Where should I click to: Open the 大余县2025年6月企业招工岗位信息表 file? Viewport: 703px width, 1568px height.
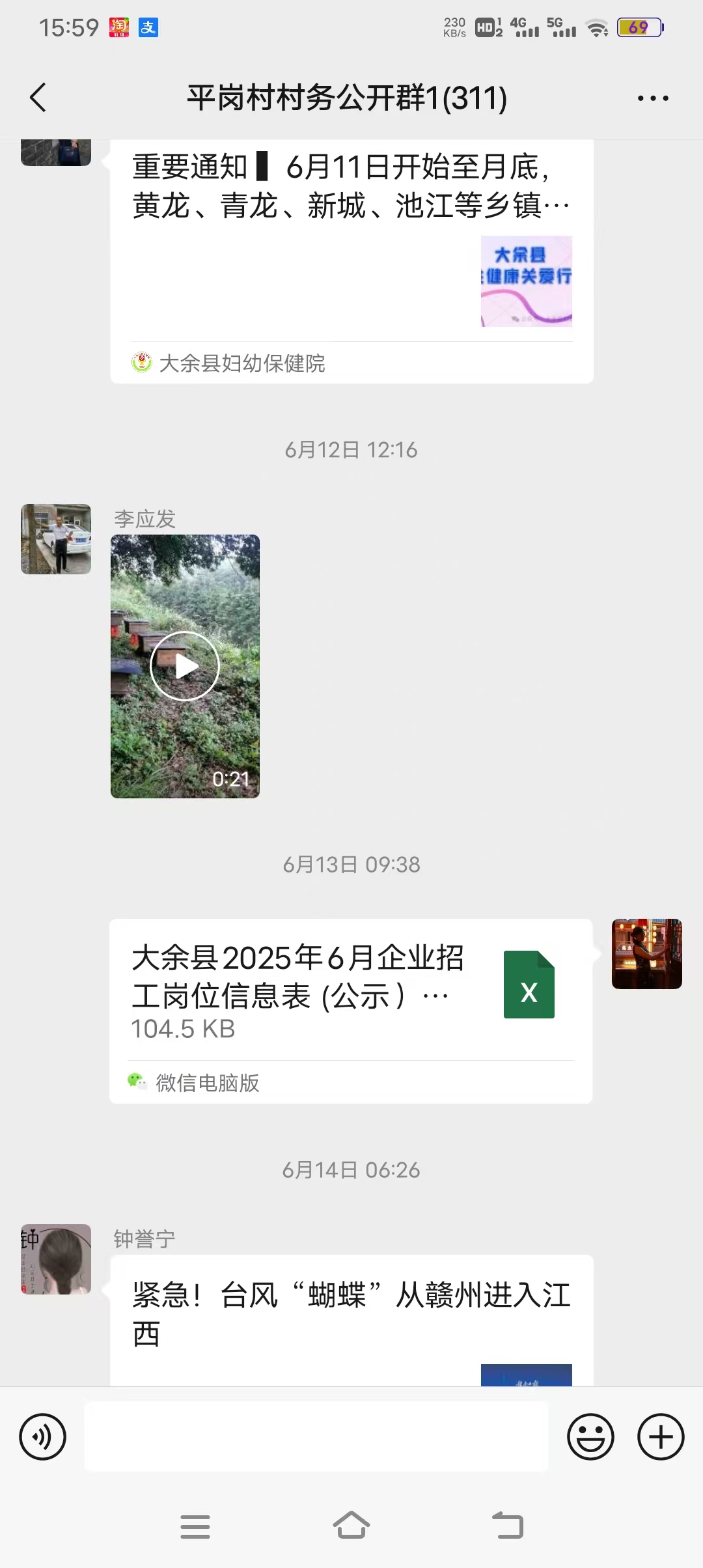[351, 991]
